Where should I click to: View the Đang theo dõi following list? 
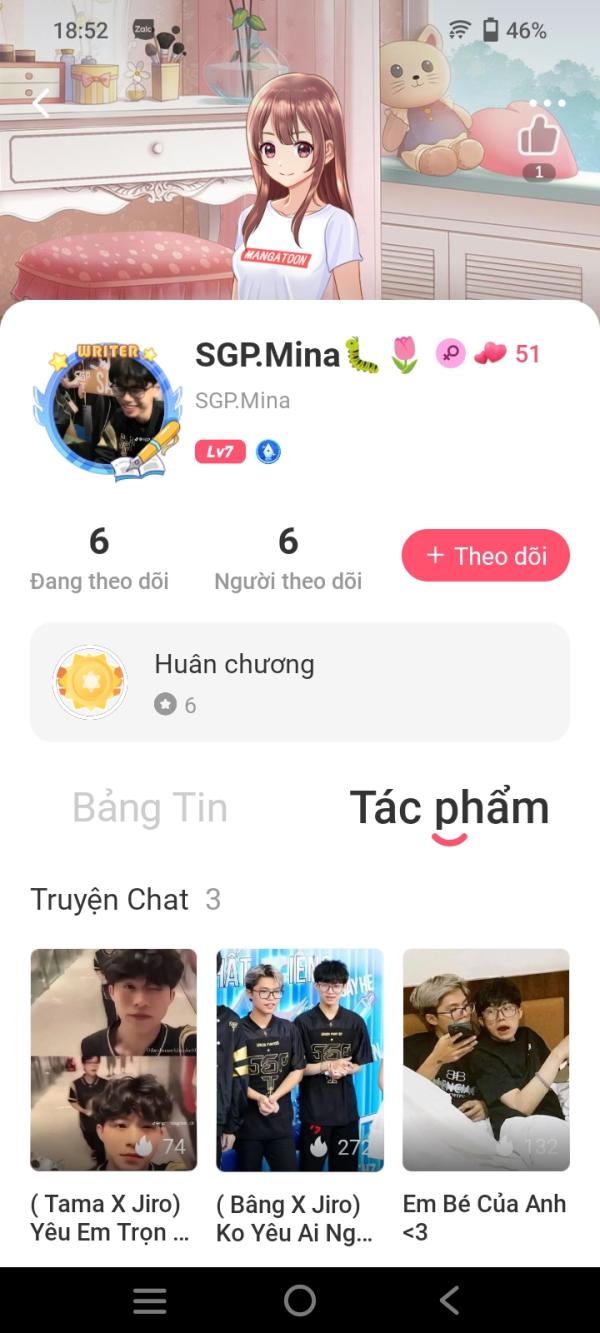click(x=99, y=558)
